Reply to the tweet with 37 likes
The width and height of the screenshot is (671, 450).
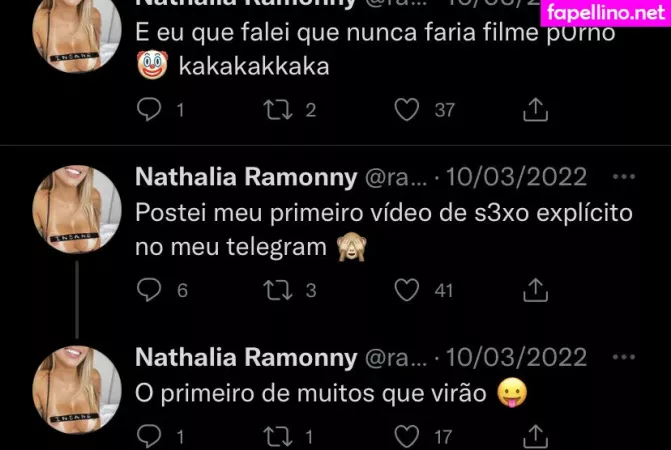[148, 110]
